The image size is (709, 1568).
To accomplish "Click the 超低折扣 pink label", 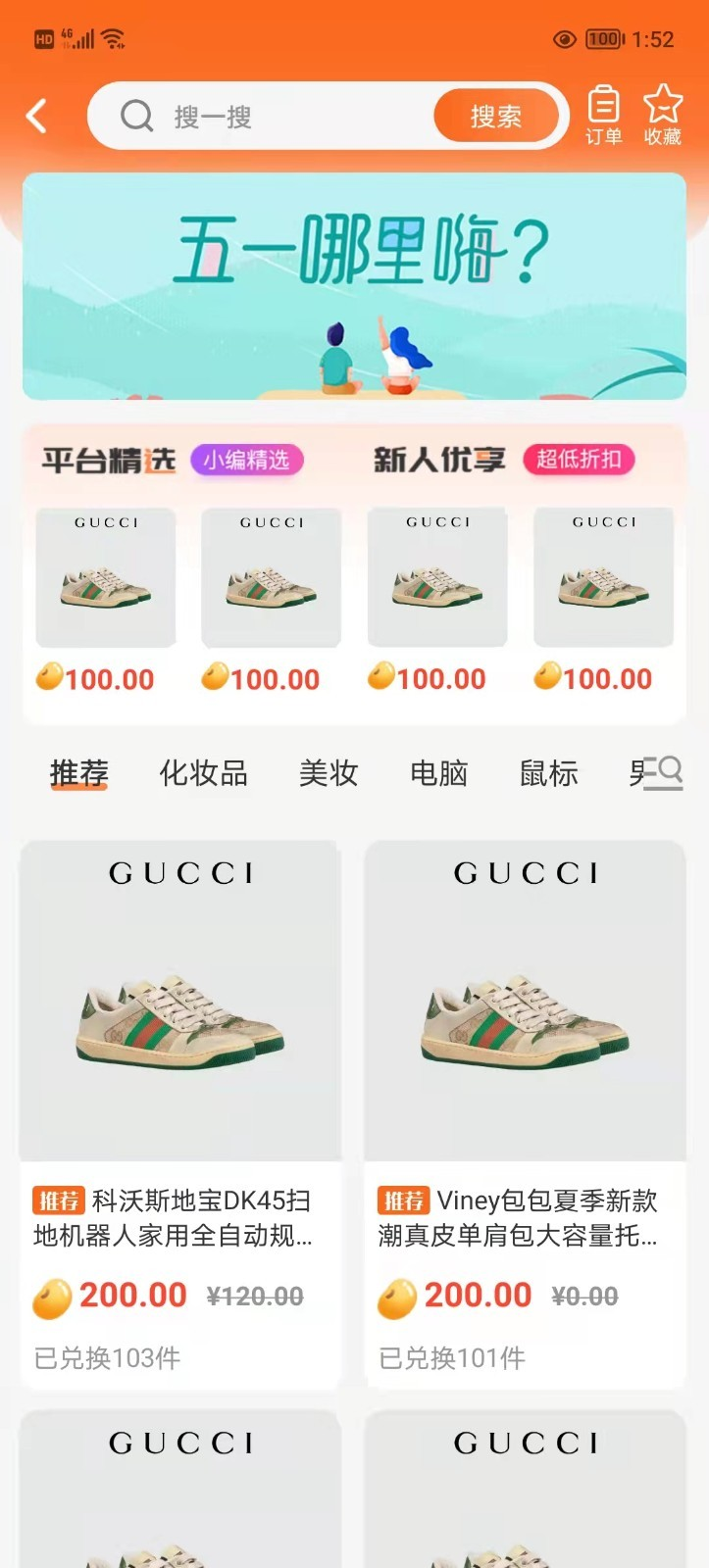I will pos(578,460).
